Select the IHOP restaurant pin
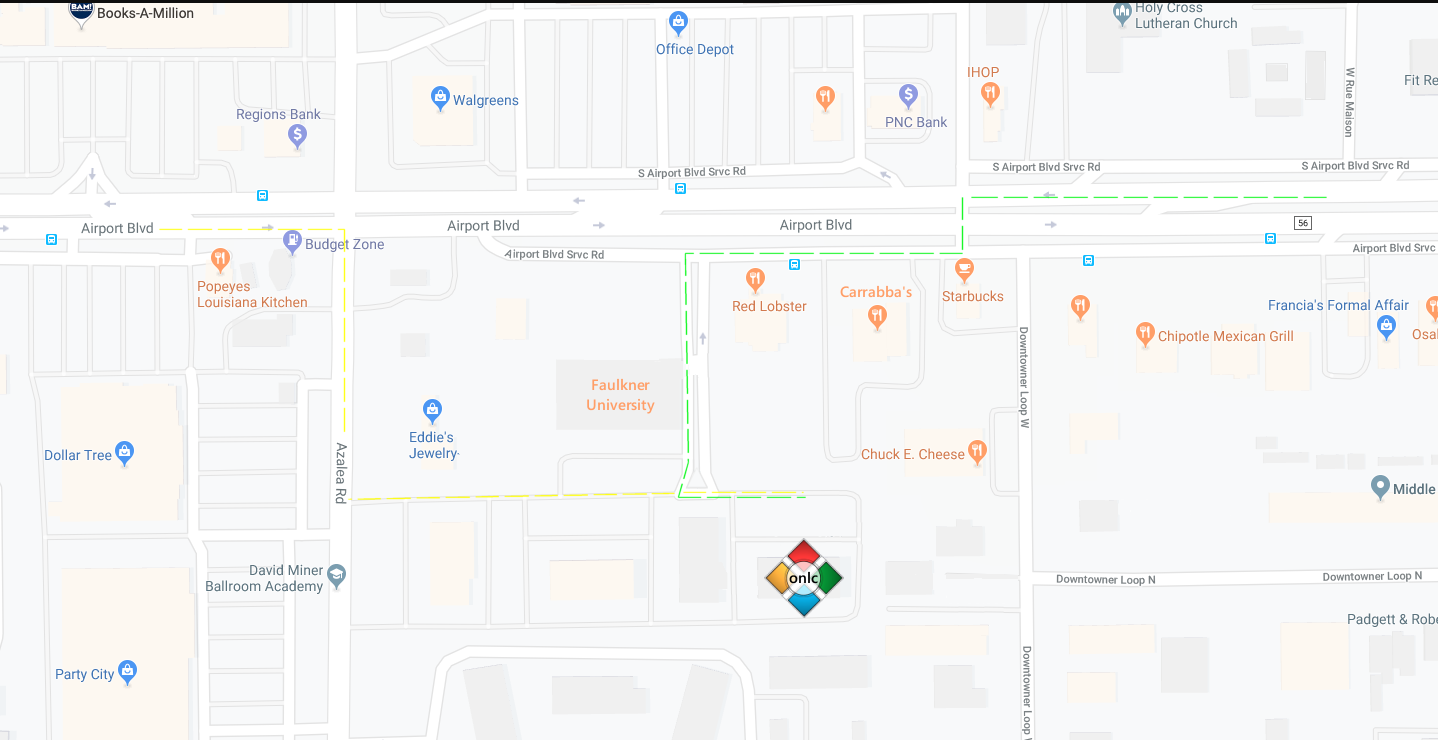The width and height of the screenshot is (1438, 740). click(990, 94)
